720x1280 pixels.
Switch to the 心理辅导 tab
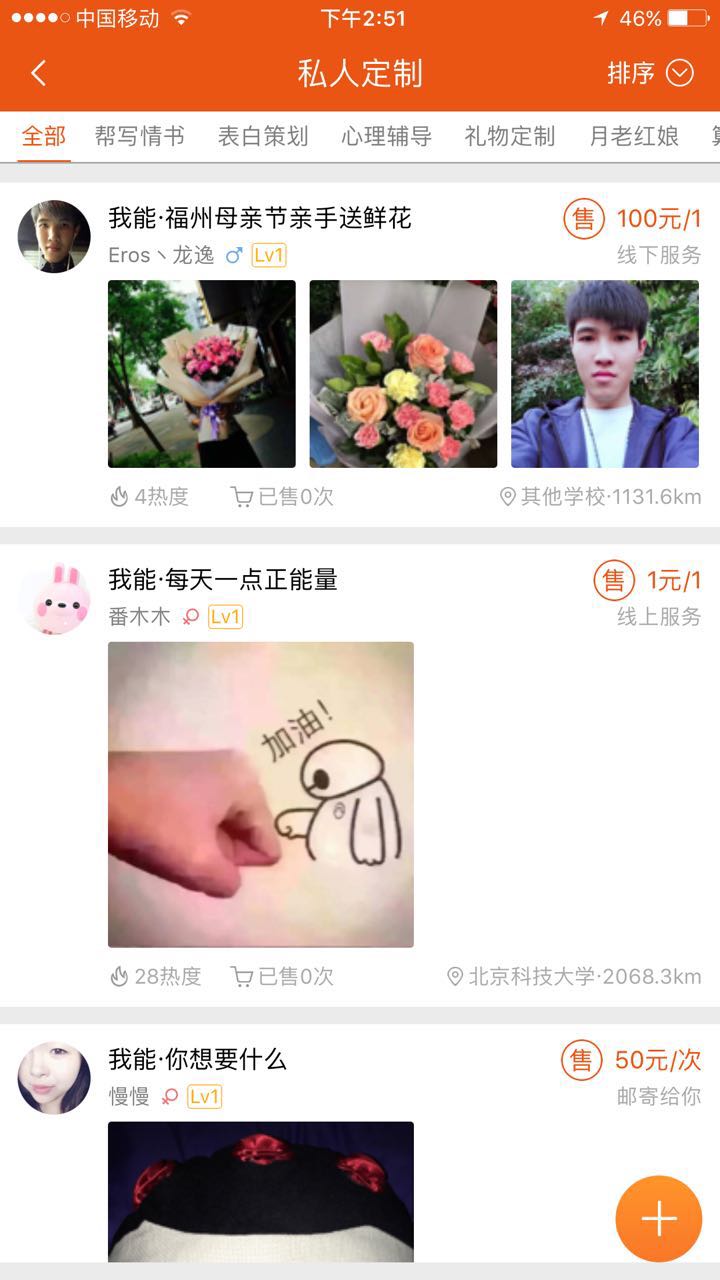coord(386,136)
